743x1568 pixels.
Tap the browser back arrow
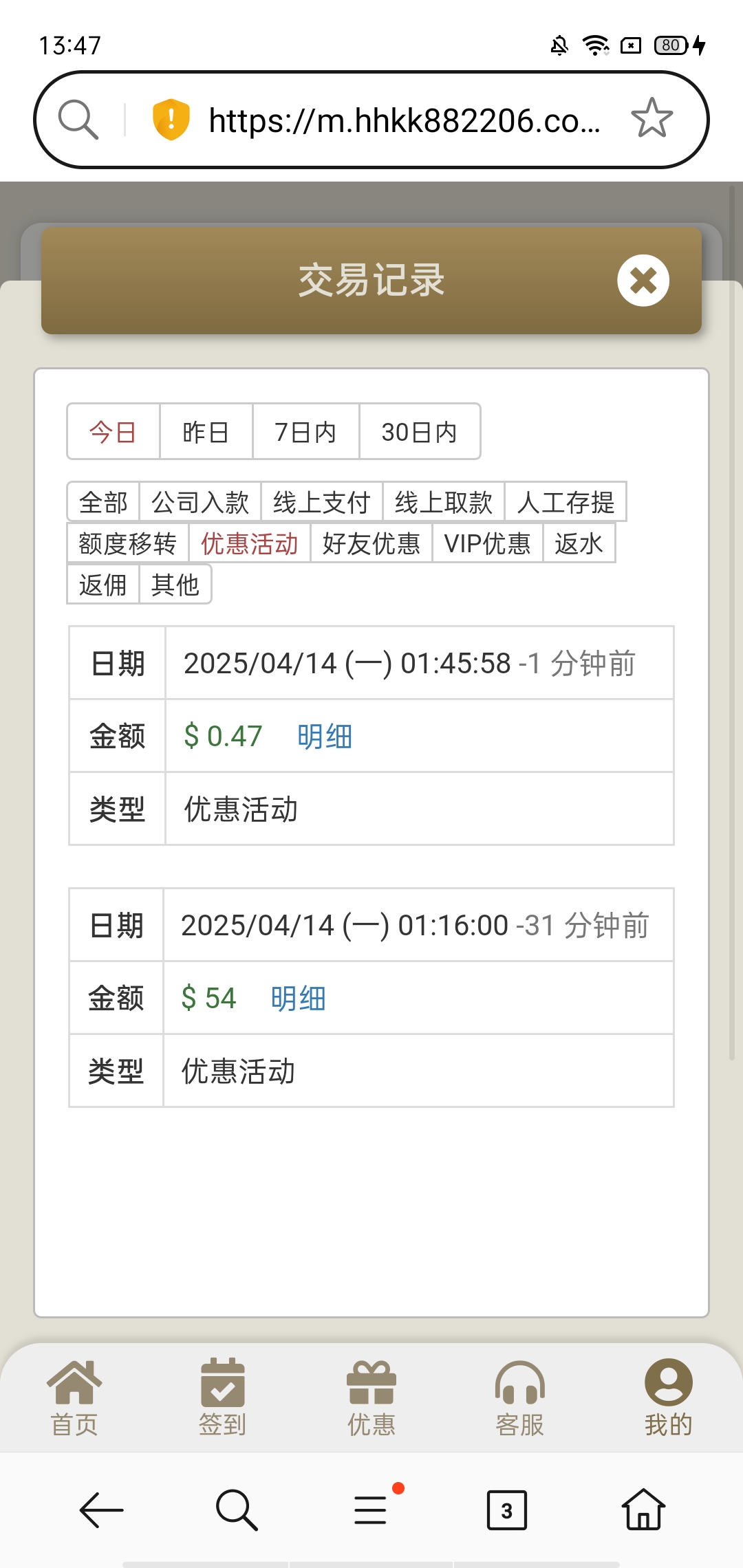point(101,1510)
